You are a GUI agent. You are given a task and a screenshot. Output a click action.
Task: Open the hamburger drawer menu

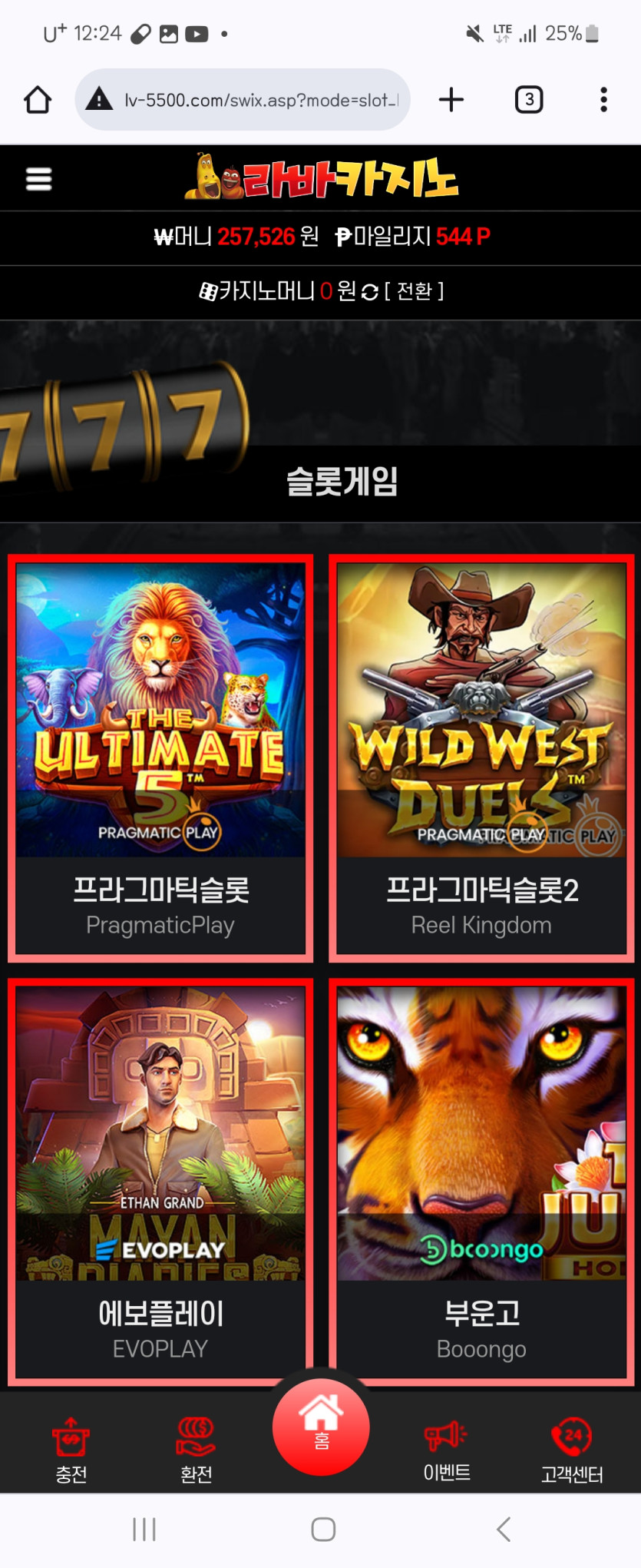(38, 179)
